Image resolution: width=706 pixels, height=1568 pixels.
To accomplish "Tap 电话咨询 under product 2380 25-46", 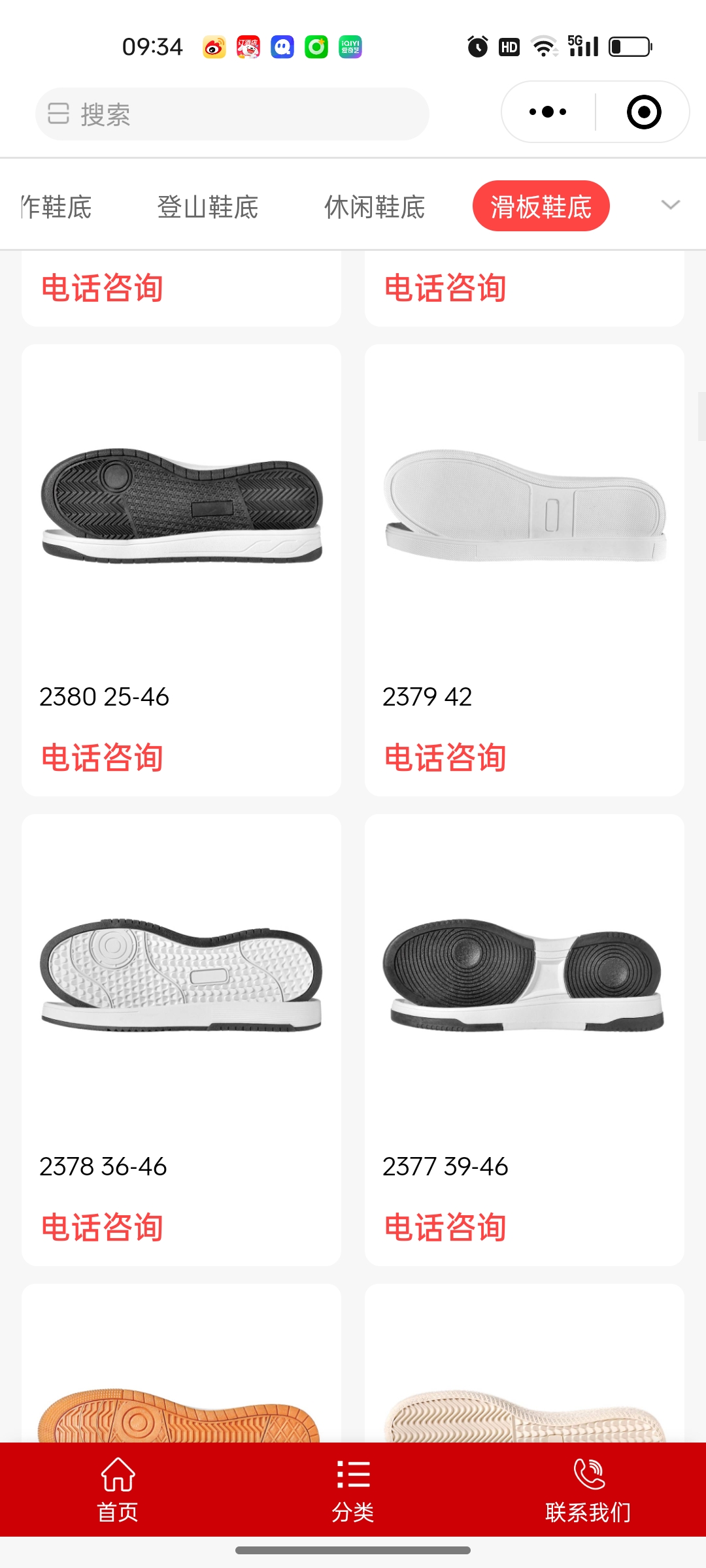I will 102,758.
